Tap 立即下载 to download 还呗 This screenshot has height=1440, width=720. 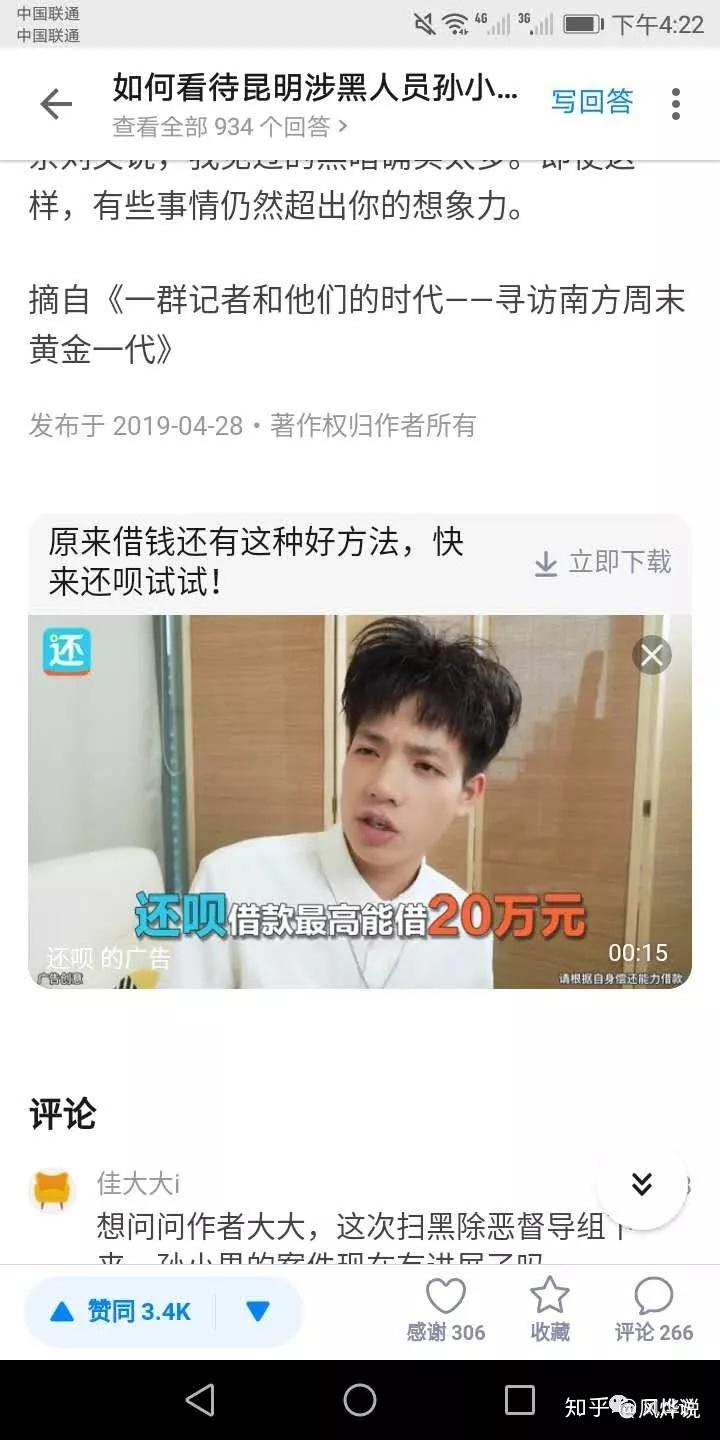(x=603, y=563)
